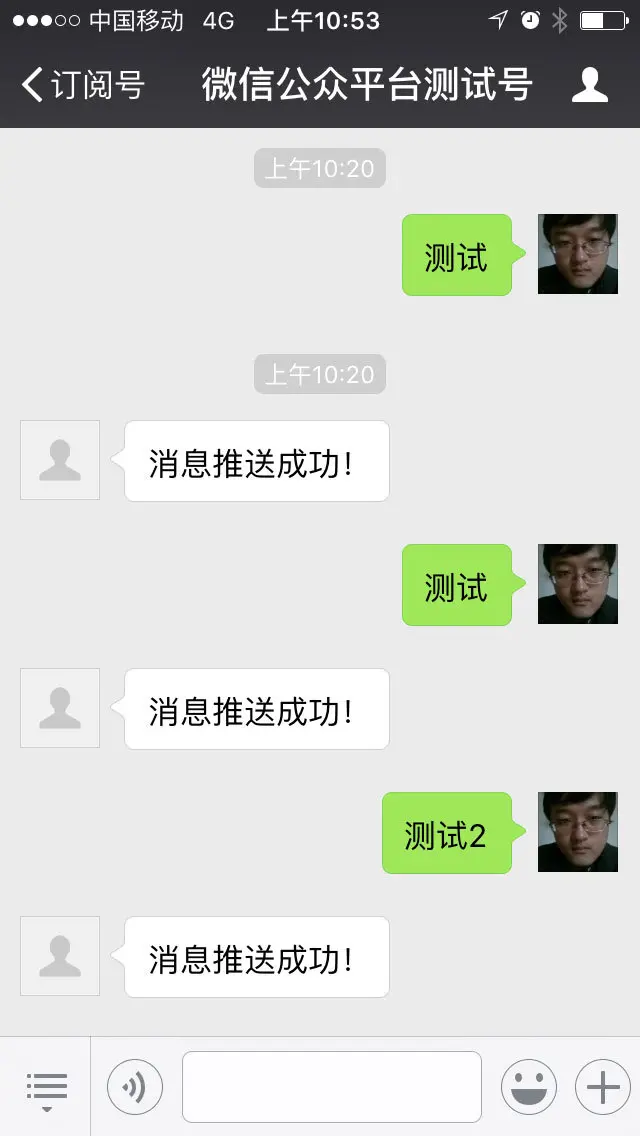Open the account profile icon

(x=590, y=85)
